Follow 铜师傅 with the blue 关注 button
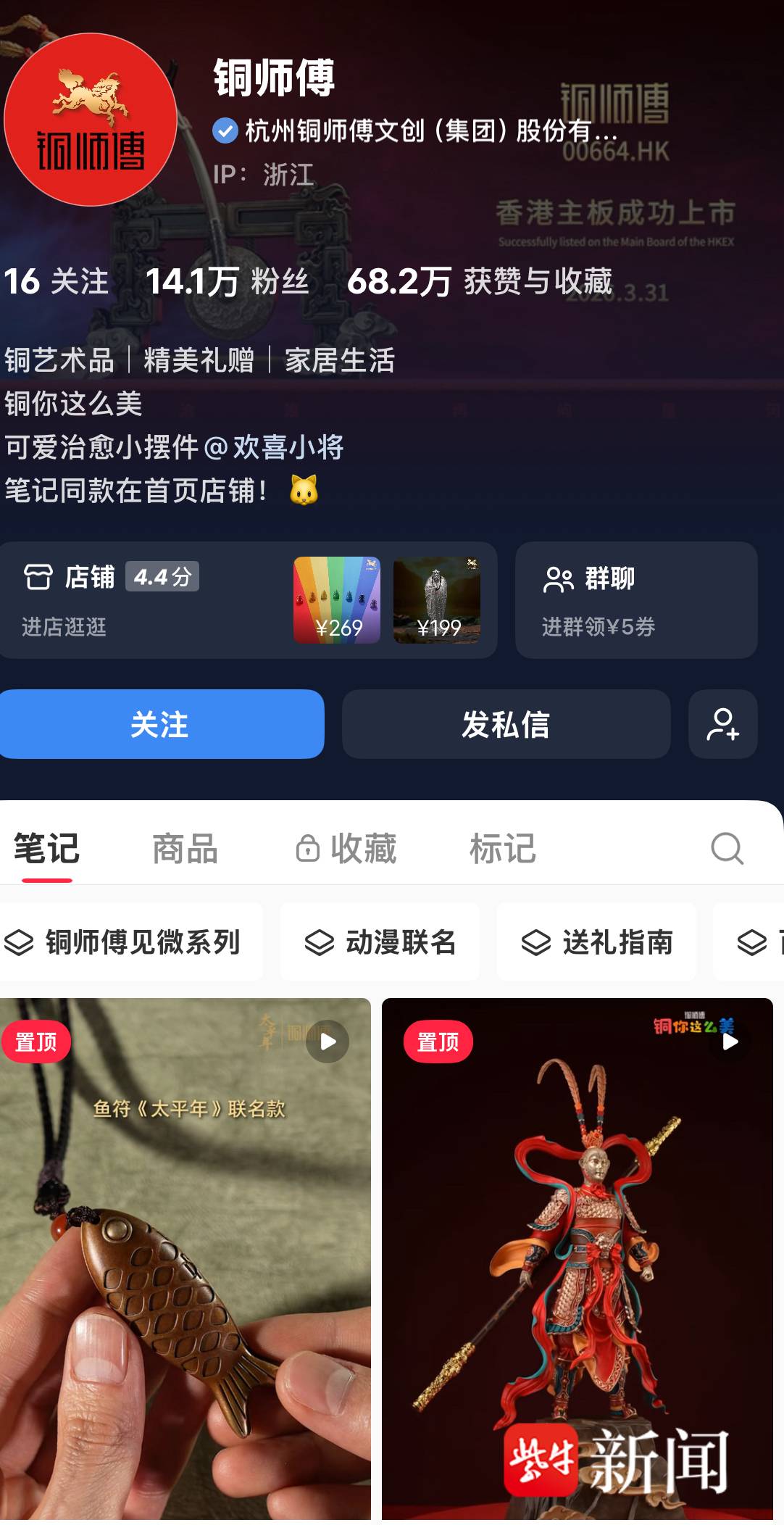 (x=161, y=724)
